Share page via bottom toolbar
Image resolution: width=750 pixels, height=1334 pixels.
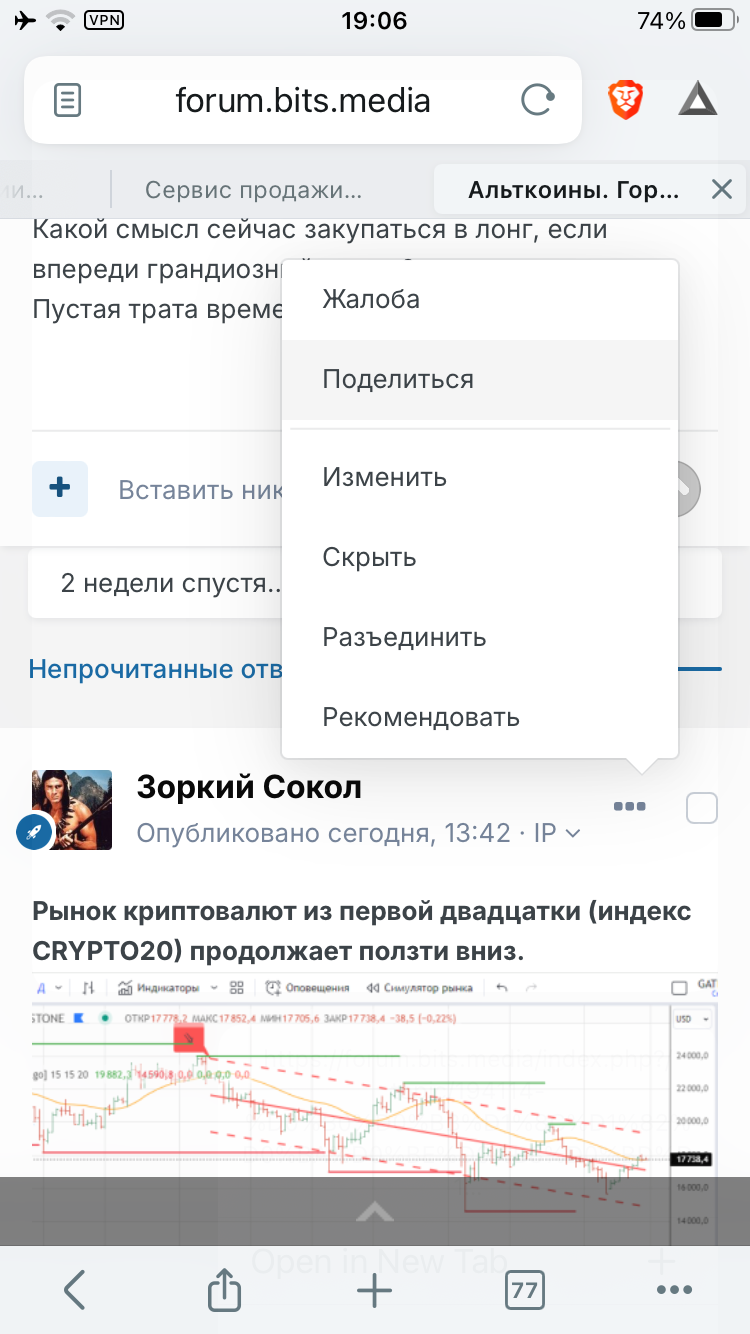(225, 1290)
